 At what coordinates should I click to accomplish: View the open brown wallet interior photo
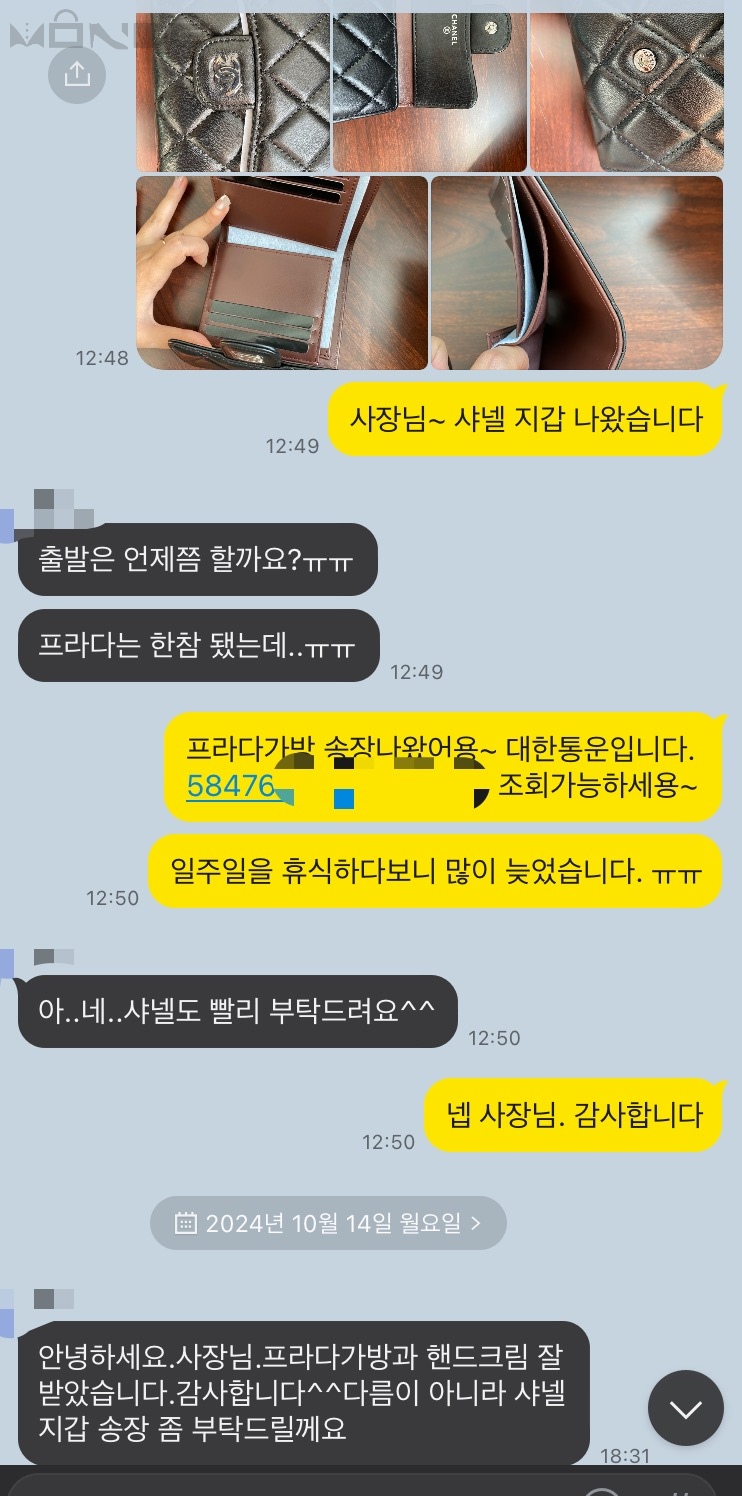pyautogui.click(x=281, y=273)
